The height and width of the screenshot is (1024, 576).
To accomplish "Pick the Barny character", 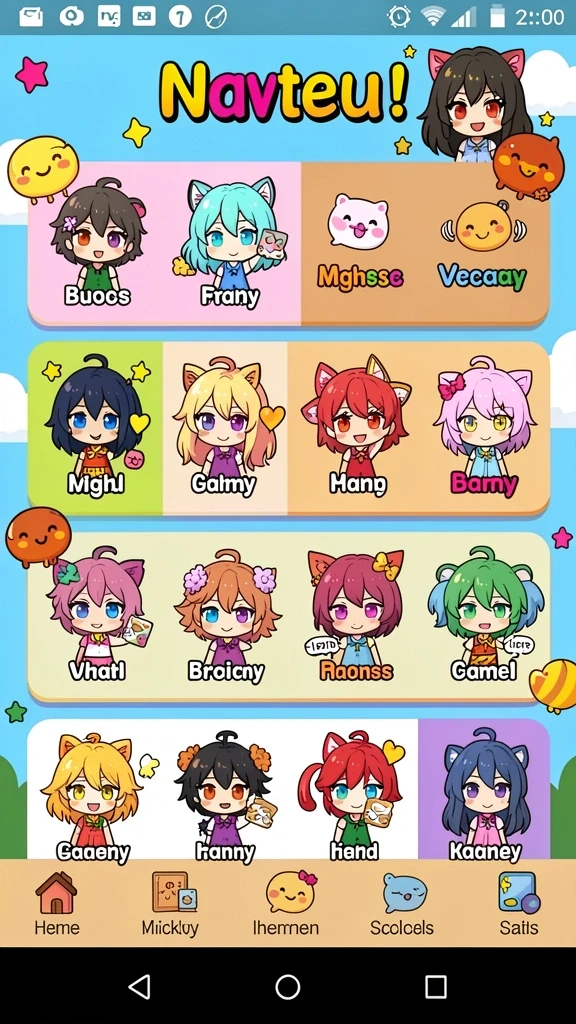I will point(484,427).
